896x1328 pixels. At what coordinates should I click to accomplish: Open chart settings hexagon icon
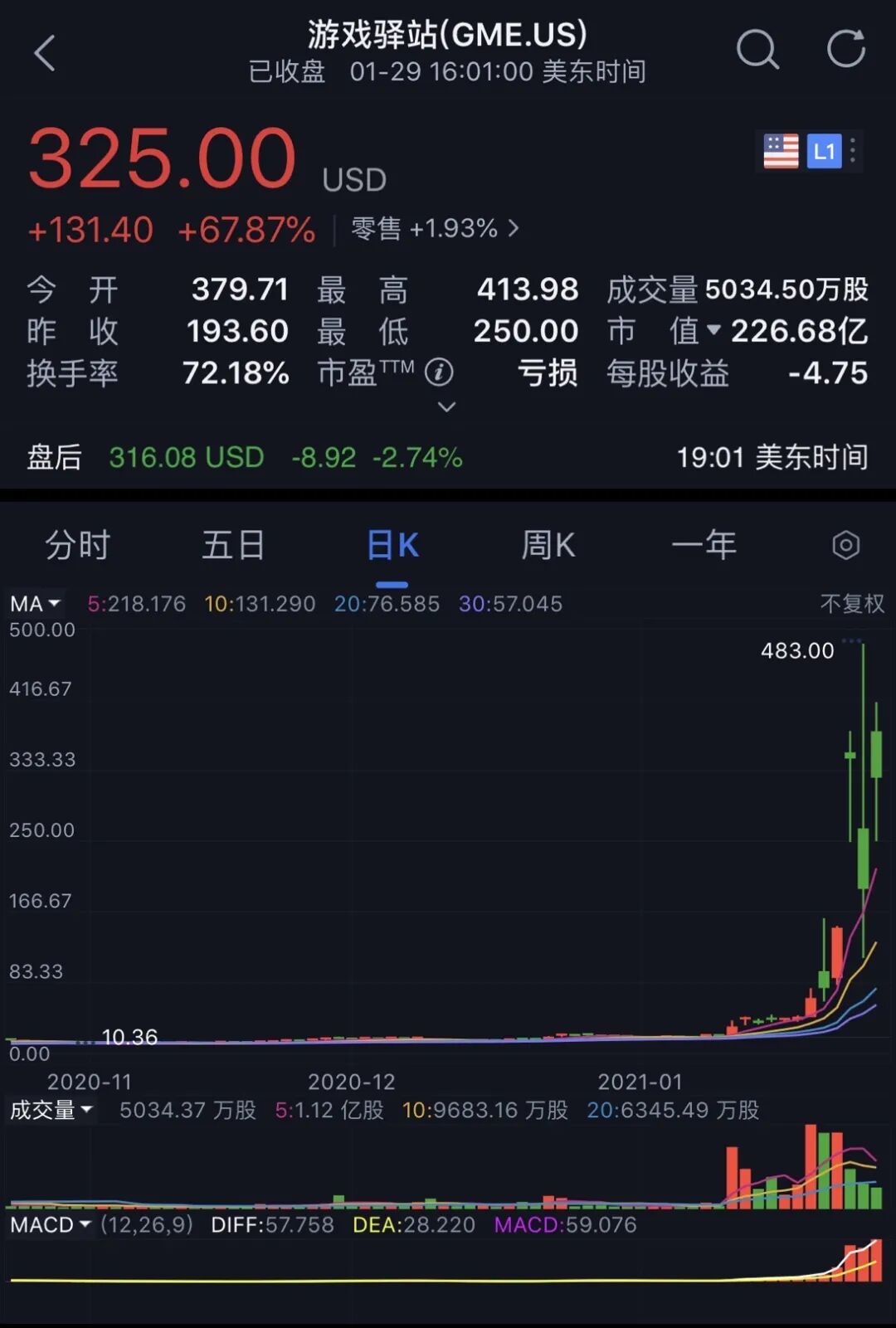click(x=845, y=546)
